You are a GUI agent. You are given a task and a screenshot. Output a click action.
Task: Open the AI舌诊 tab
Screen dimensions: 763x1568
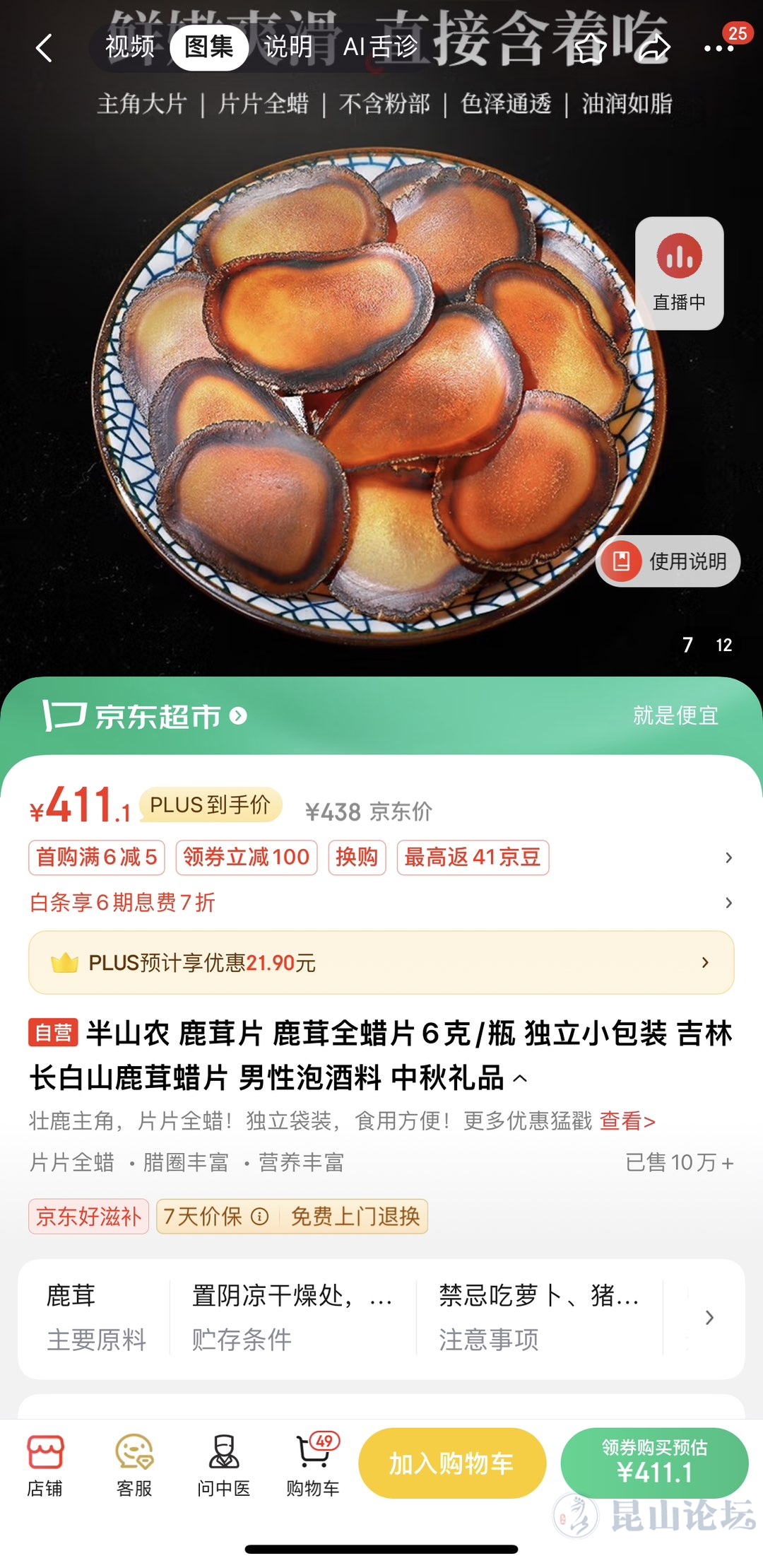point(380,47)
